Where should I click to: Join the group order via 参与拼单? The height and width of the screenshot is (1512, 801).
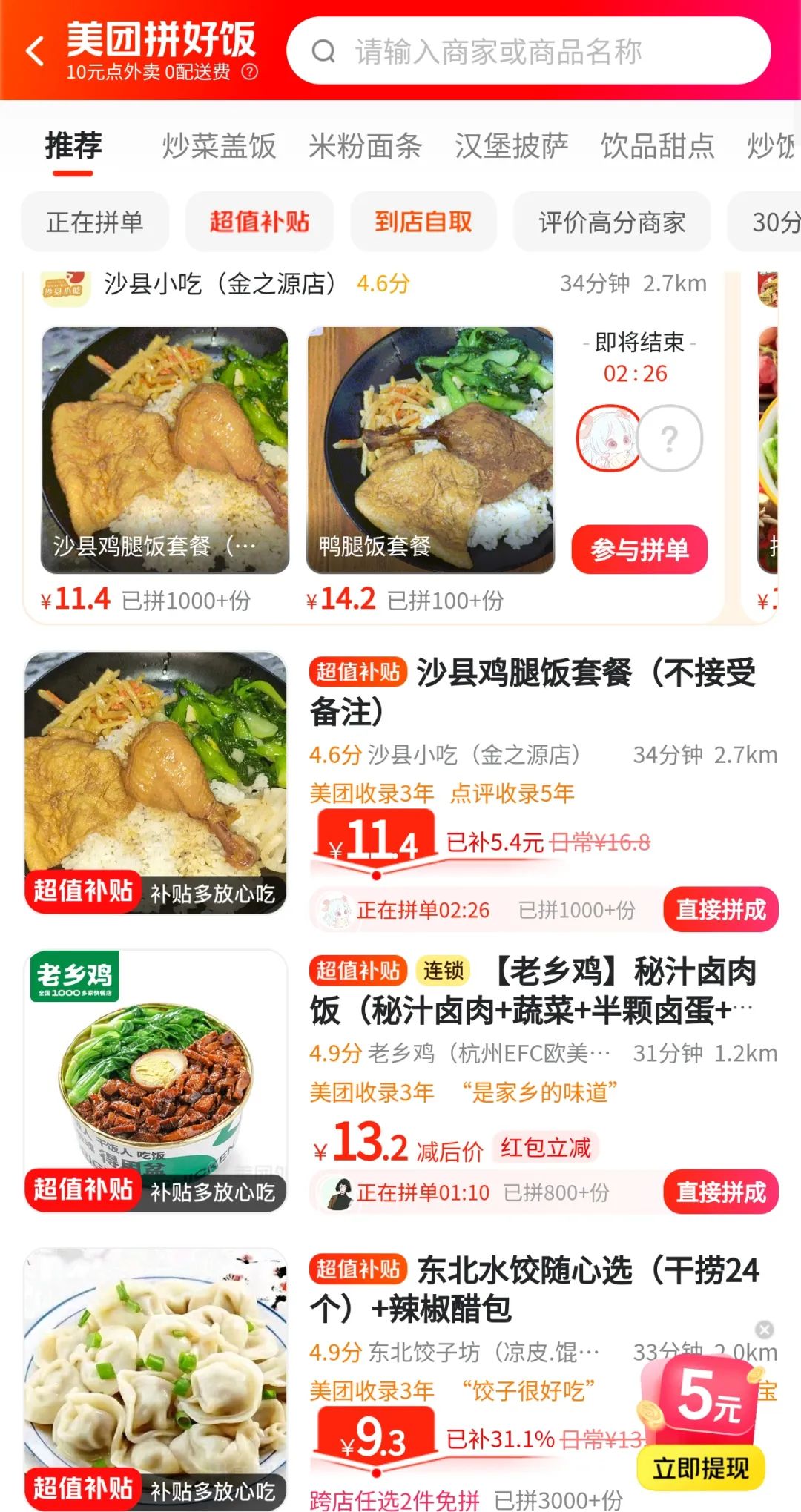(639, 549)
